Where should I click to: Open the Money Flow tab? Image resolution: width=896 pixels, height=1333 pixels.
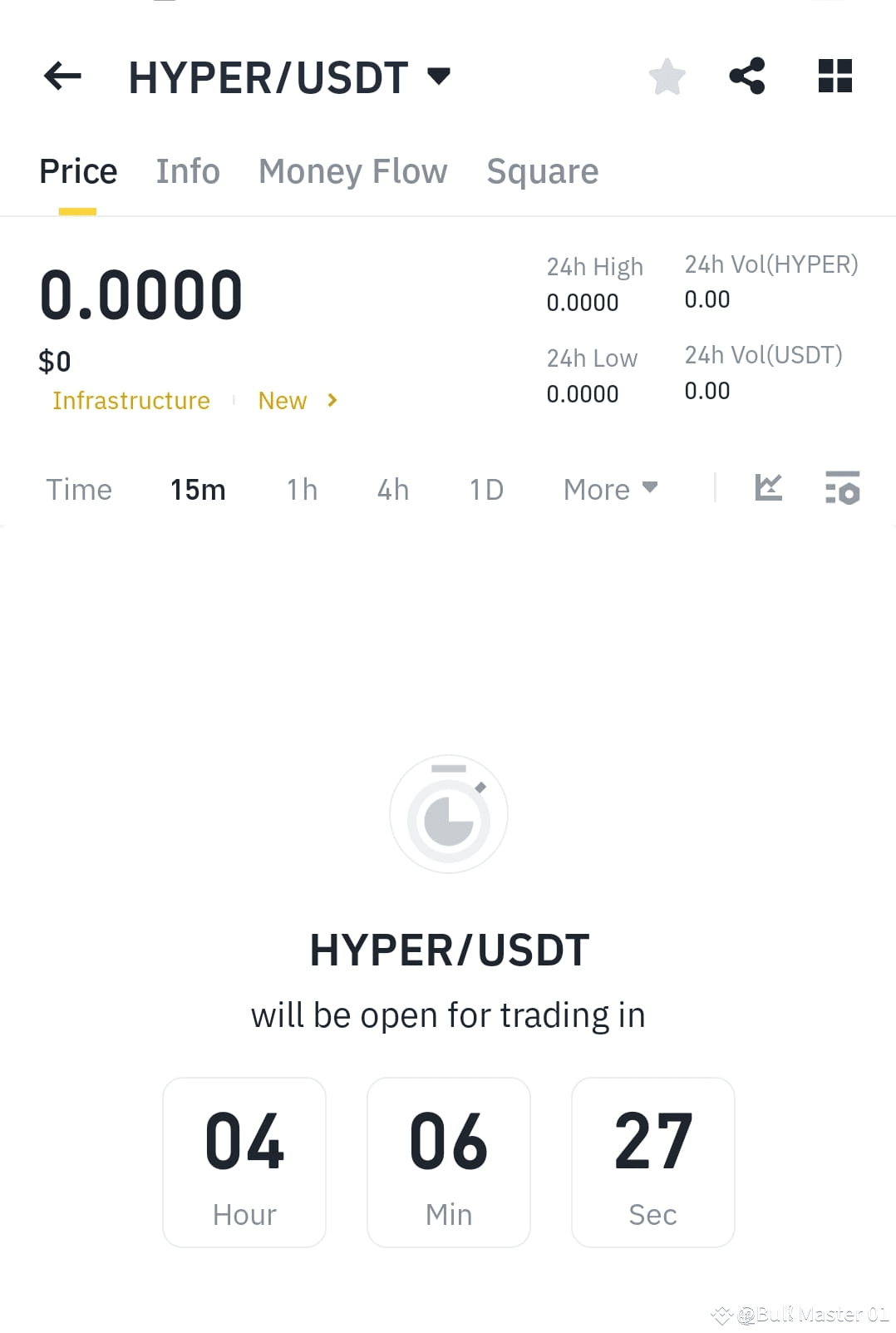click(352, 171)
